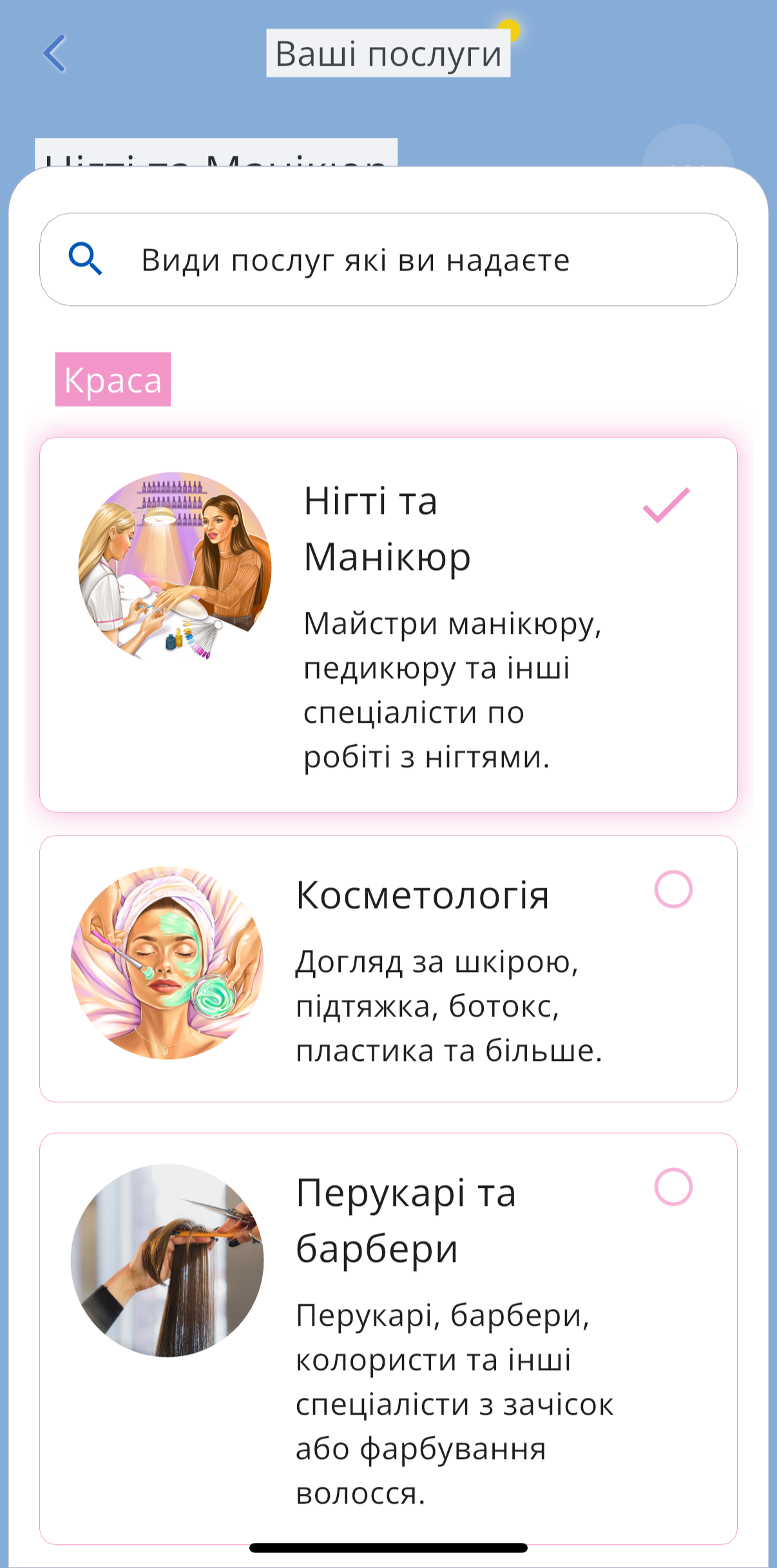Deselect the Нігті та Манікюр card
The width and height of the screenshot is (777, 1568).
tap(666, 506)
